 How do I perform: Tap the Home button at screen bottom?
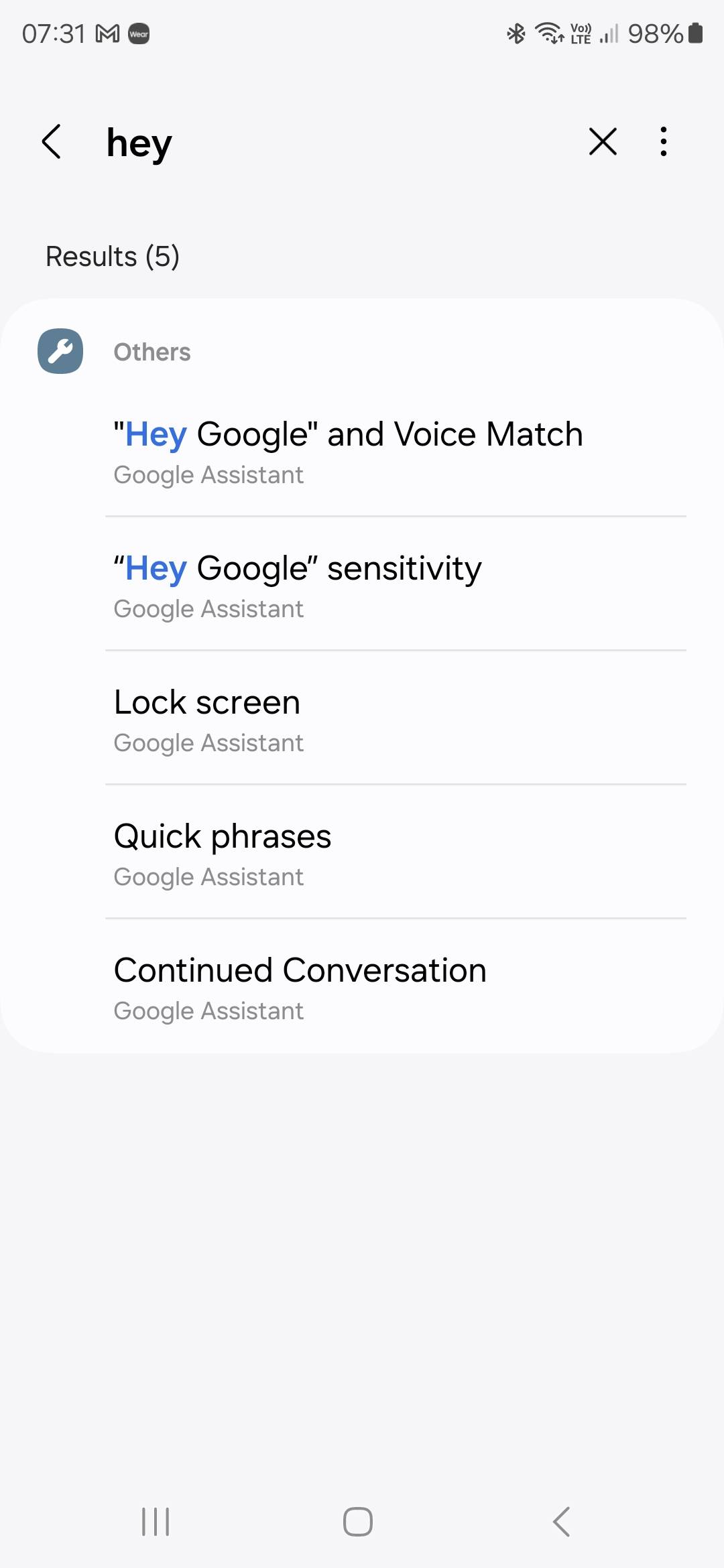pos(357,1521)
